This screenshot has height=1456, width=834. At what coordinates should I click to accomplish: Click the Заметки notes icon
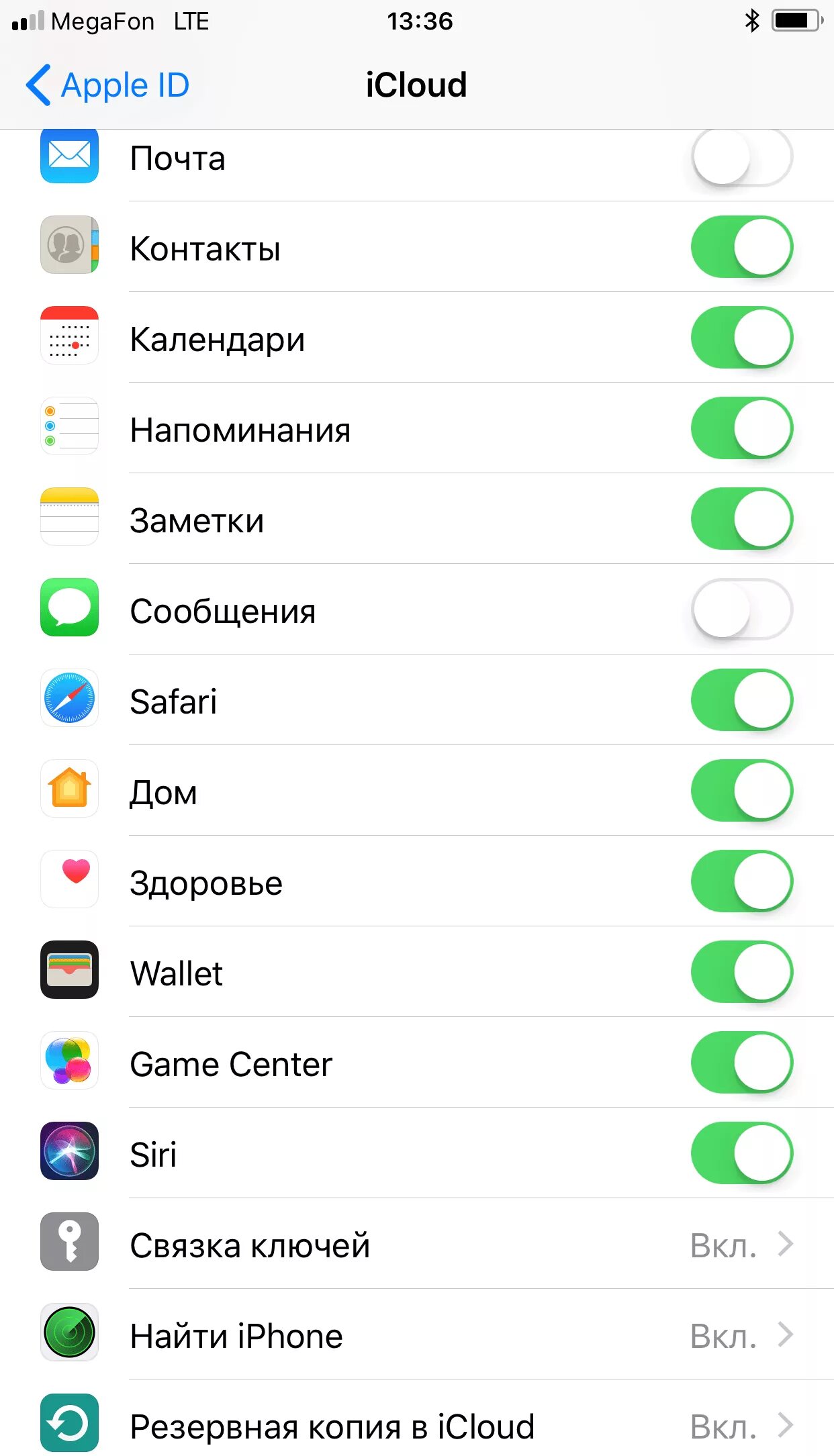[69, 518]
